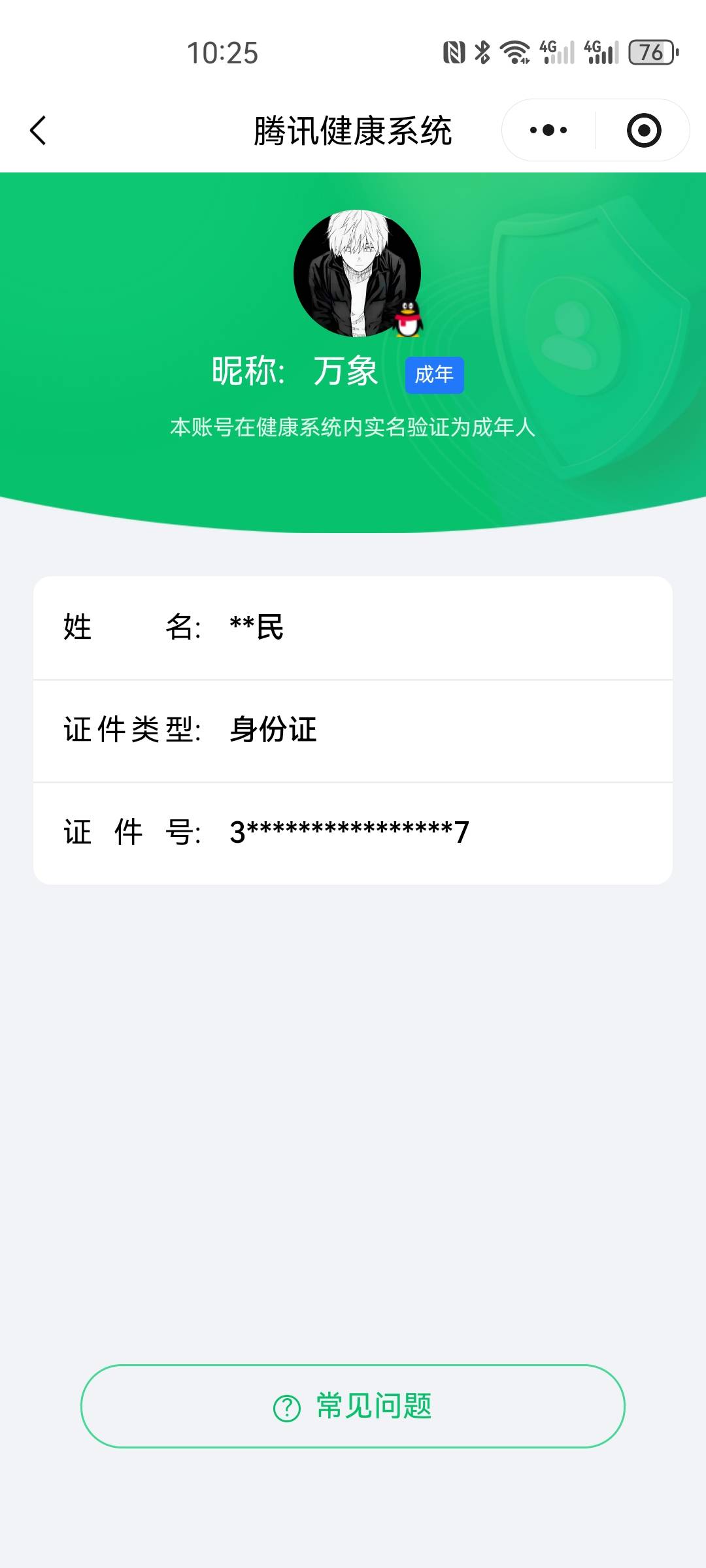Click the nickname 万象 text
This screenshot has width=706, height=1568.
(x=346, y=370)
